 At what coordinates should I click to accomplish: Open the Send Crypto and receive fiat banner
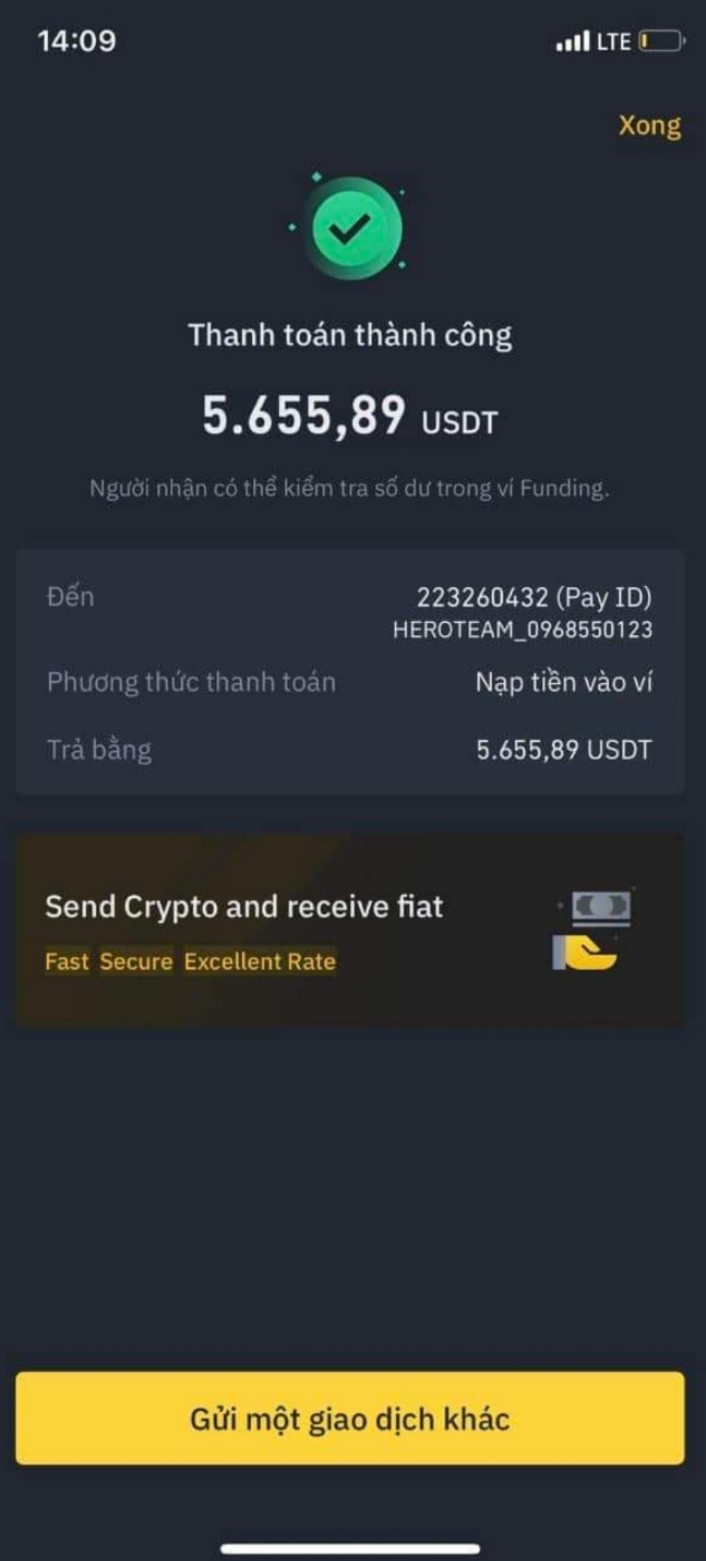point(350,930)
